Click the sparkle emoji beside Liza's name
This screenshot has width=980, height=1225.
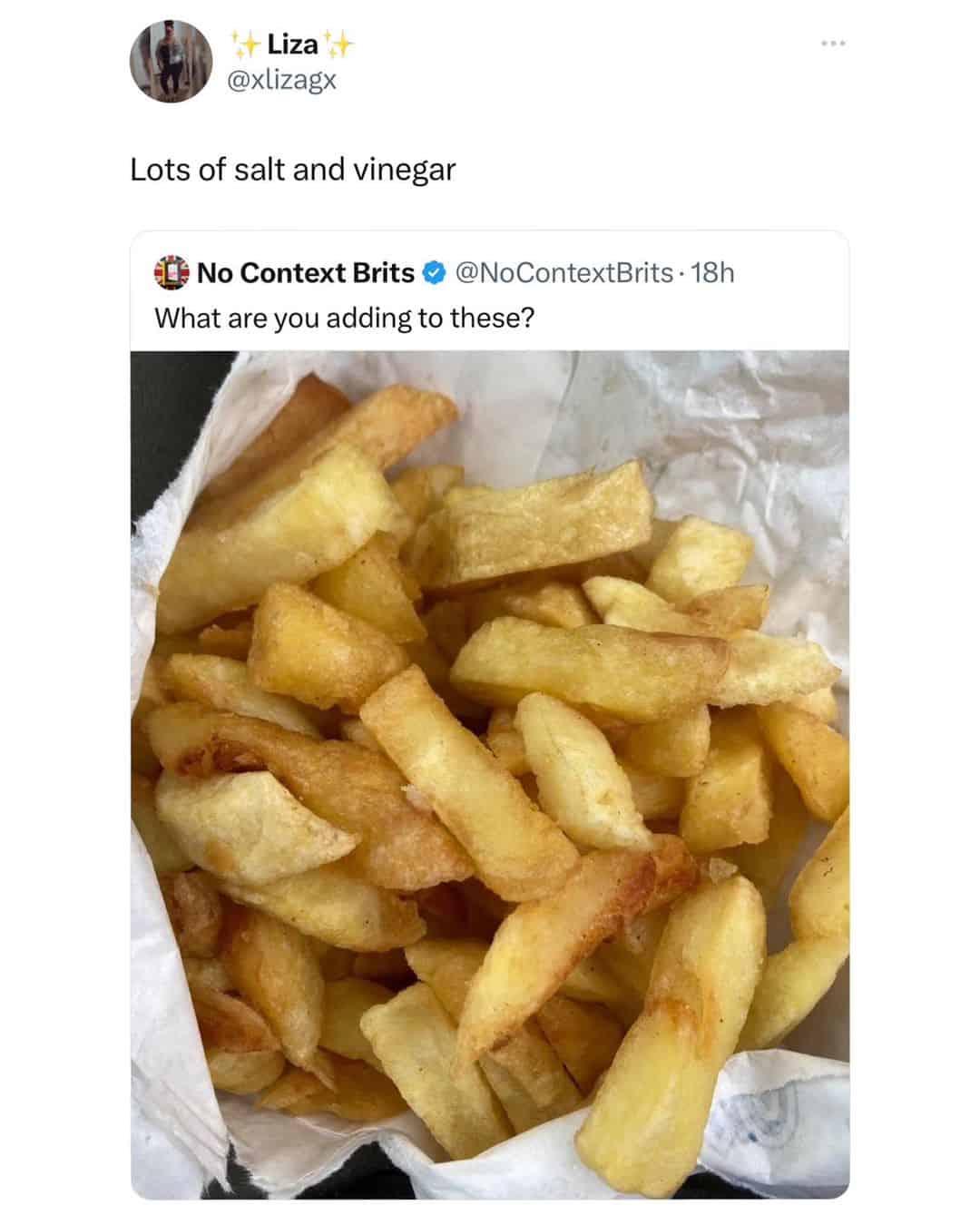[x=247, y=44]
